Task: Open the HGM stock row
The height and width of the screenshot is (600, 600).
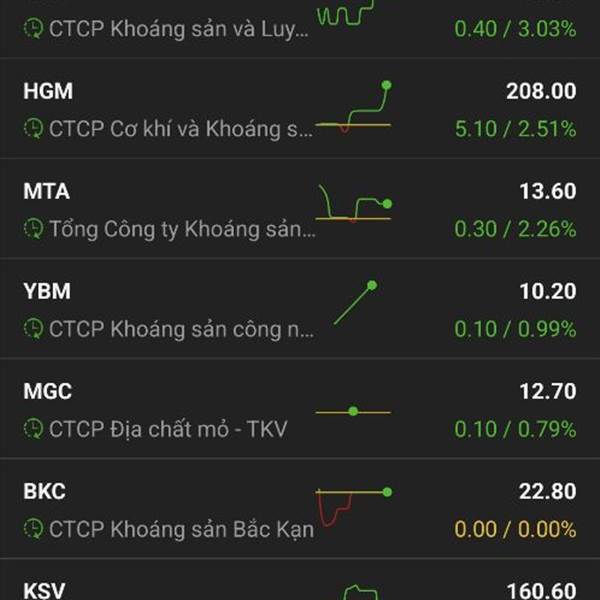Action: click(300, 108)
